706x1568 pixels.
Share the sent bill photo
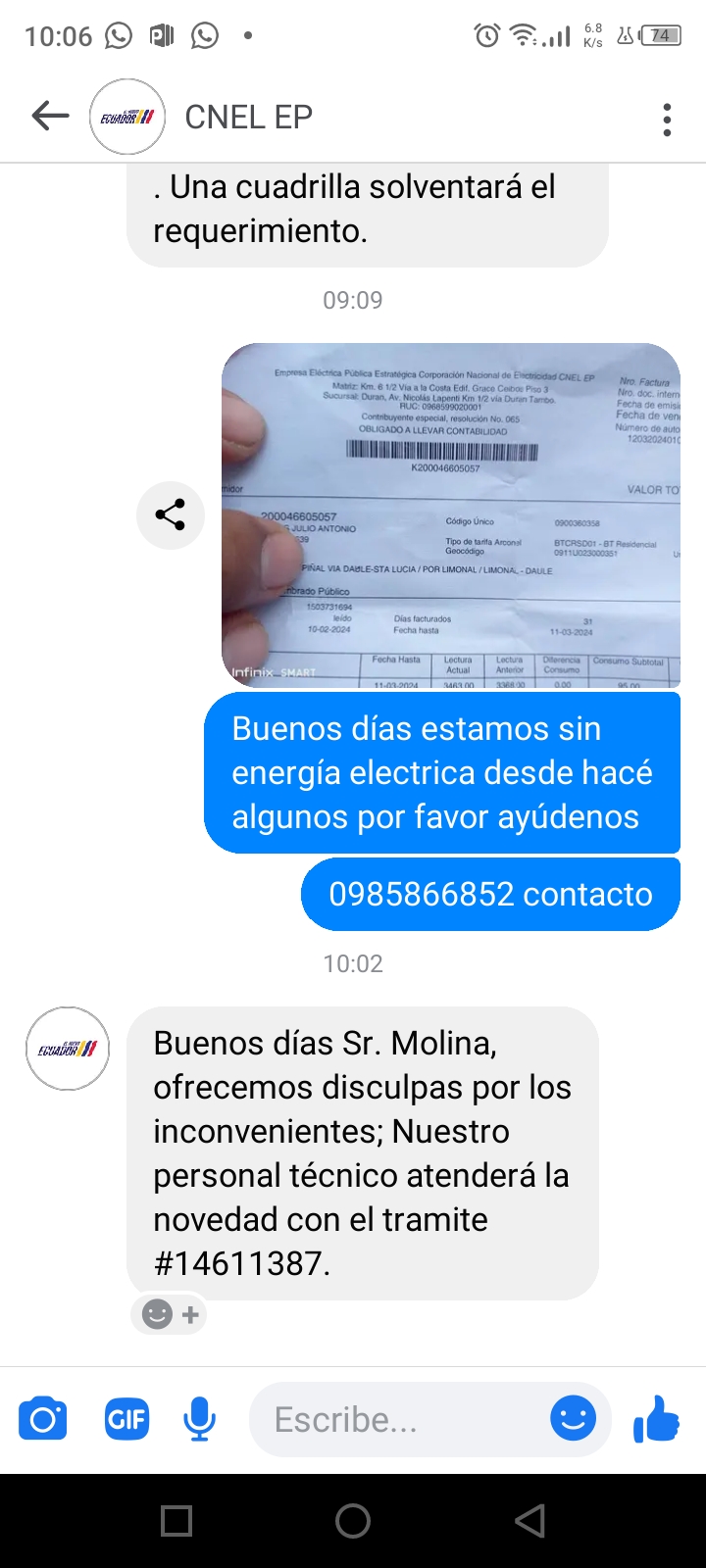coord(170,514)
